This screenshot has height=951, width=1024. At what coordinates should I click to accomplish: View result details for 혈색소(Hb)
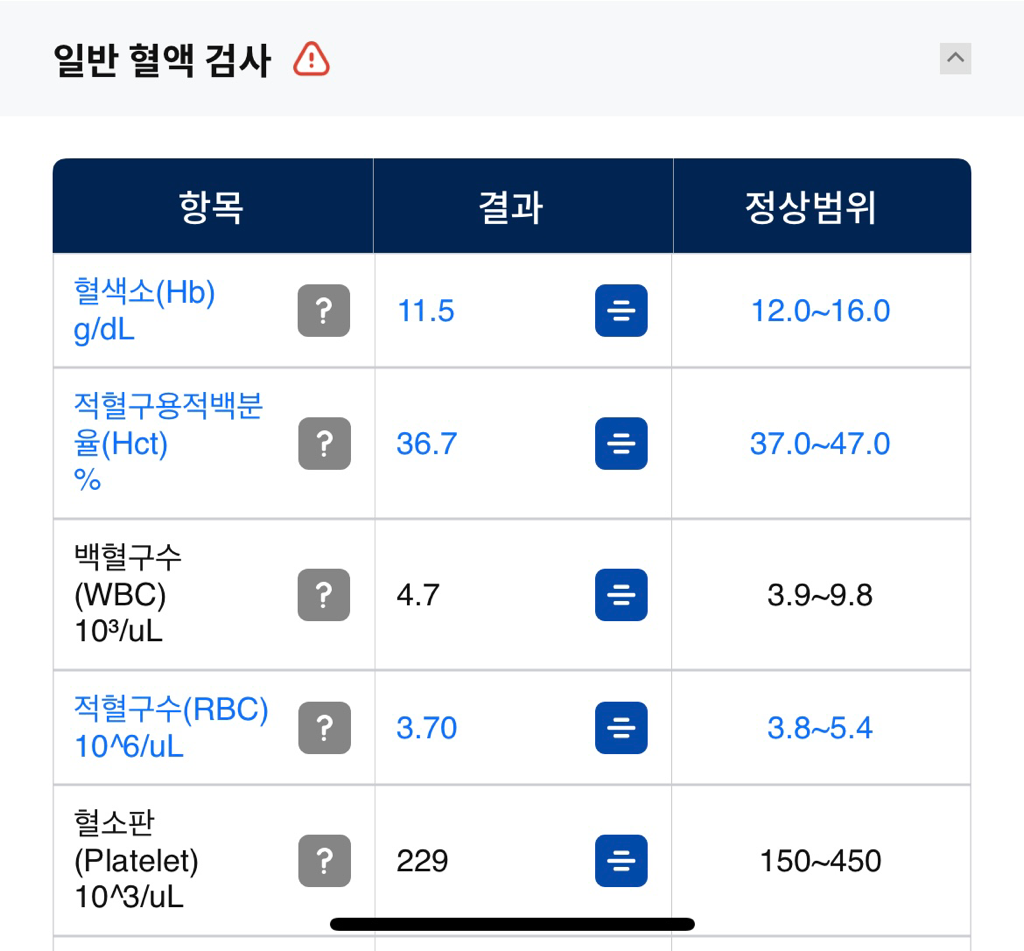point(621,311)
